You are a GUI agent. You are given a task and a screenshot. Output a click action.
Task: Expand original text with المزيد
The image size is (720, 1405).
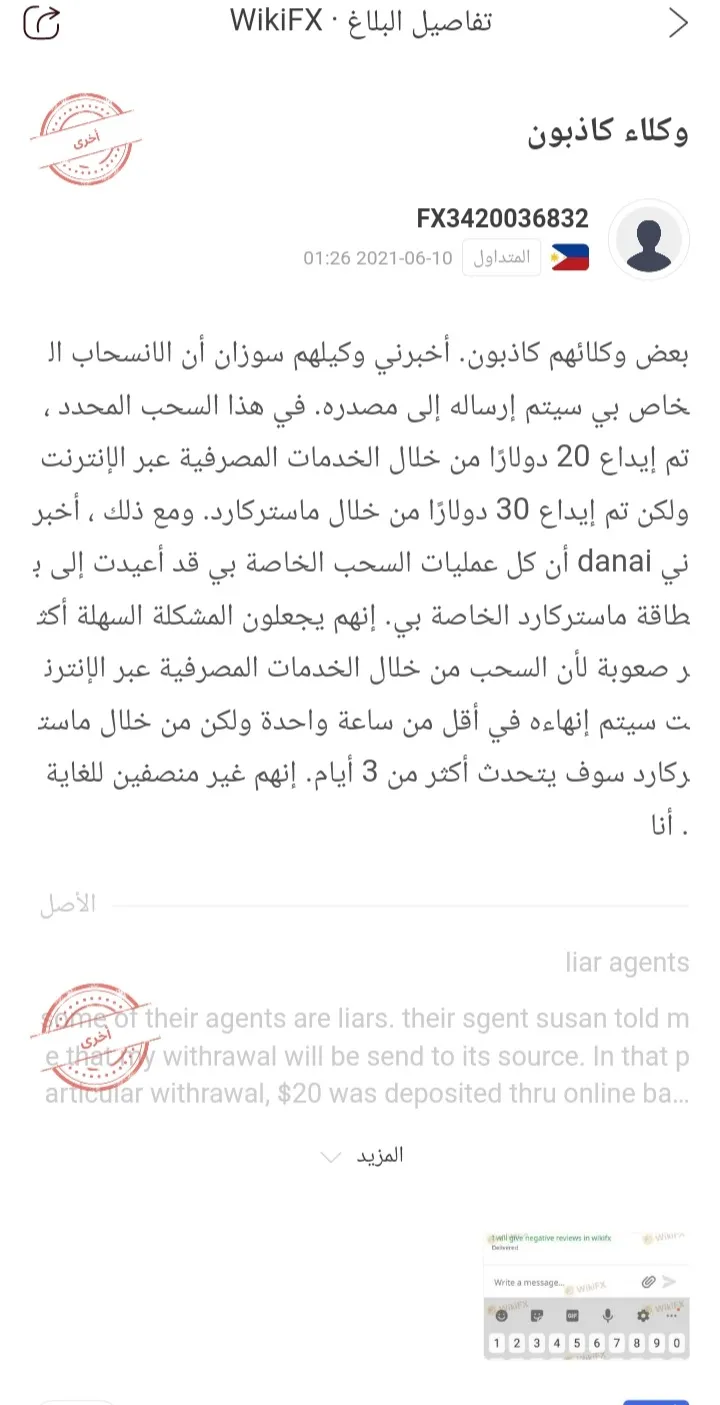(362, 1156)
